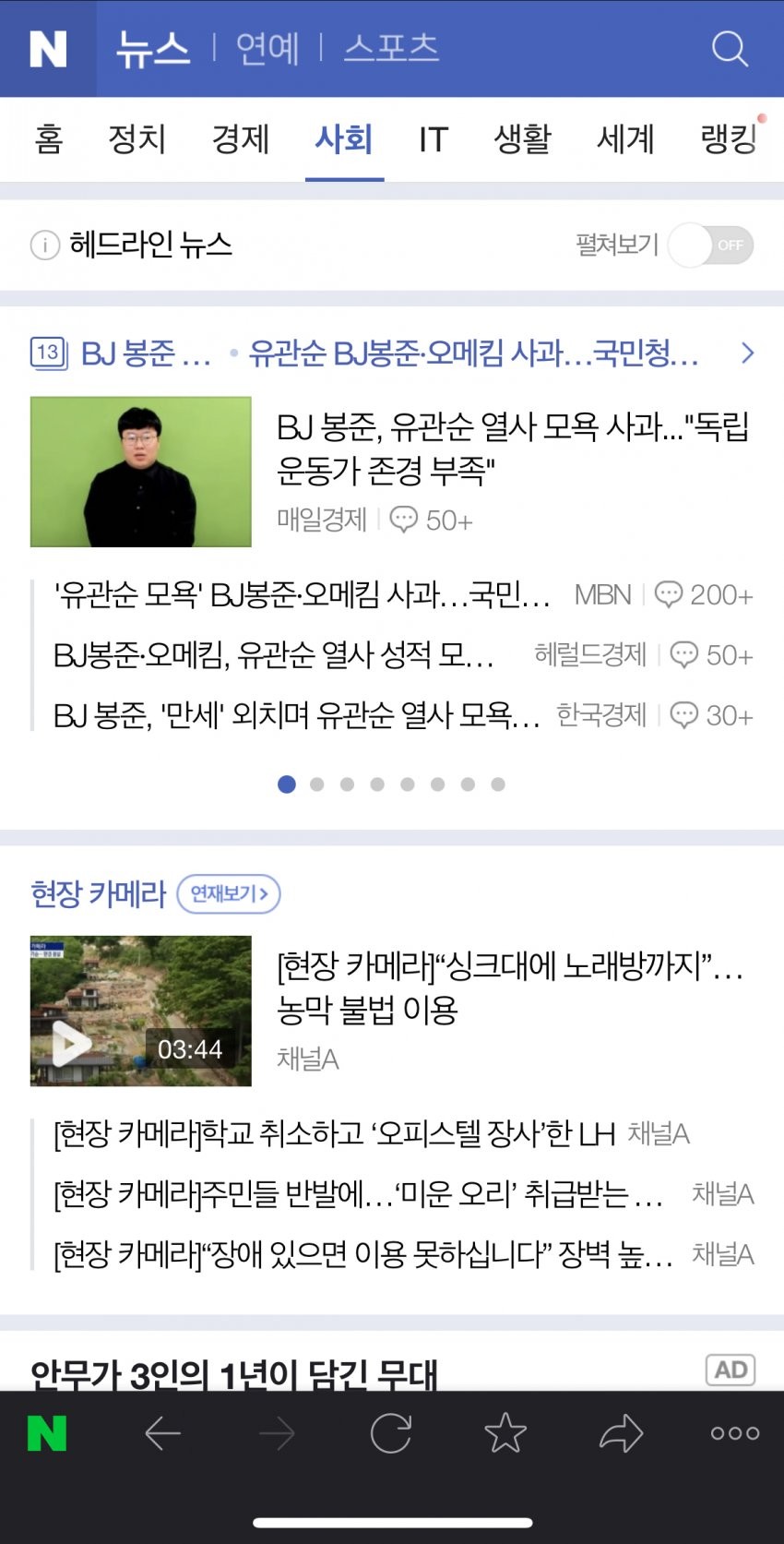This screenshot has width=784, height=1544.
Task: Switch to the 생활 tab
Action: pyautogui.click(x=522, y=139)
